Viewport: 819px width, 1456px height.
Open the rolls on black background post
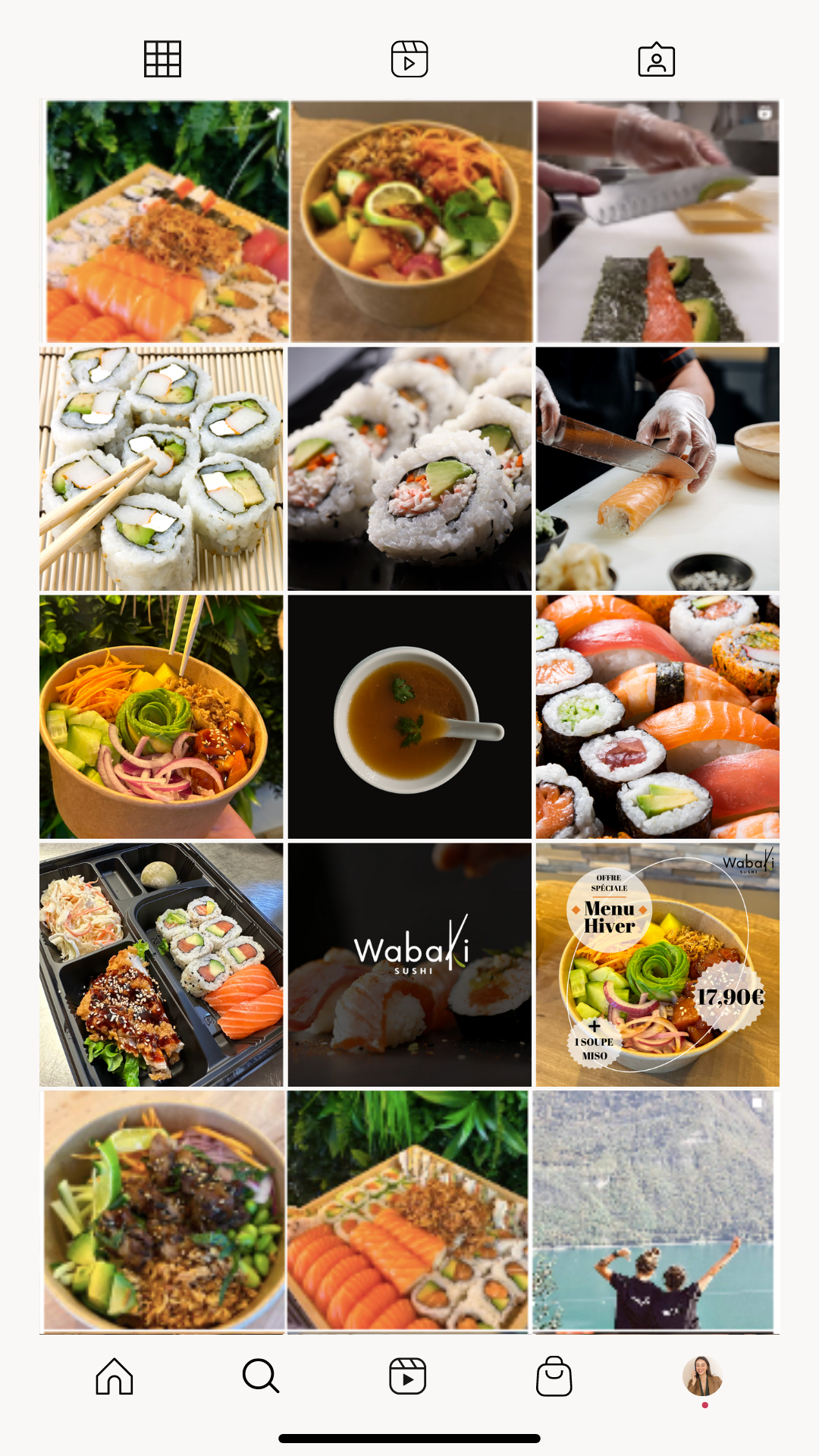coord(409,469)
